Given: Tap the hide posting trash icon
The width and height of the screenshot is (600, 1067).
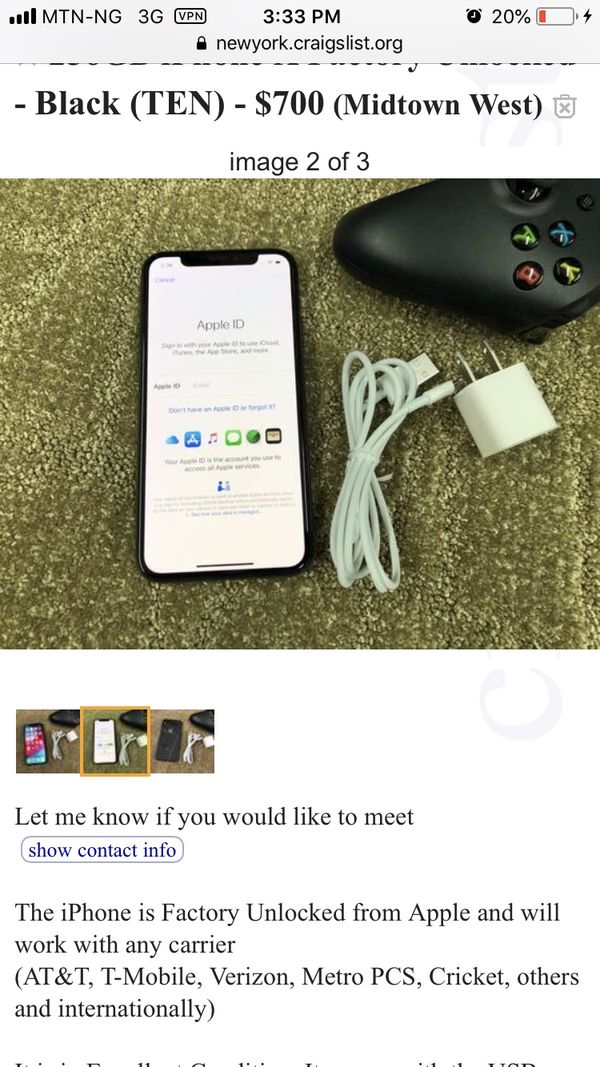Looking at the screenshot, I should [x=565, y=107].
